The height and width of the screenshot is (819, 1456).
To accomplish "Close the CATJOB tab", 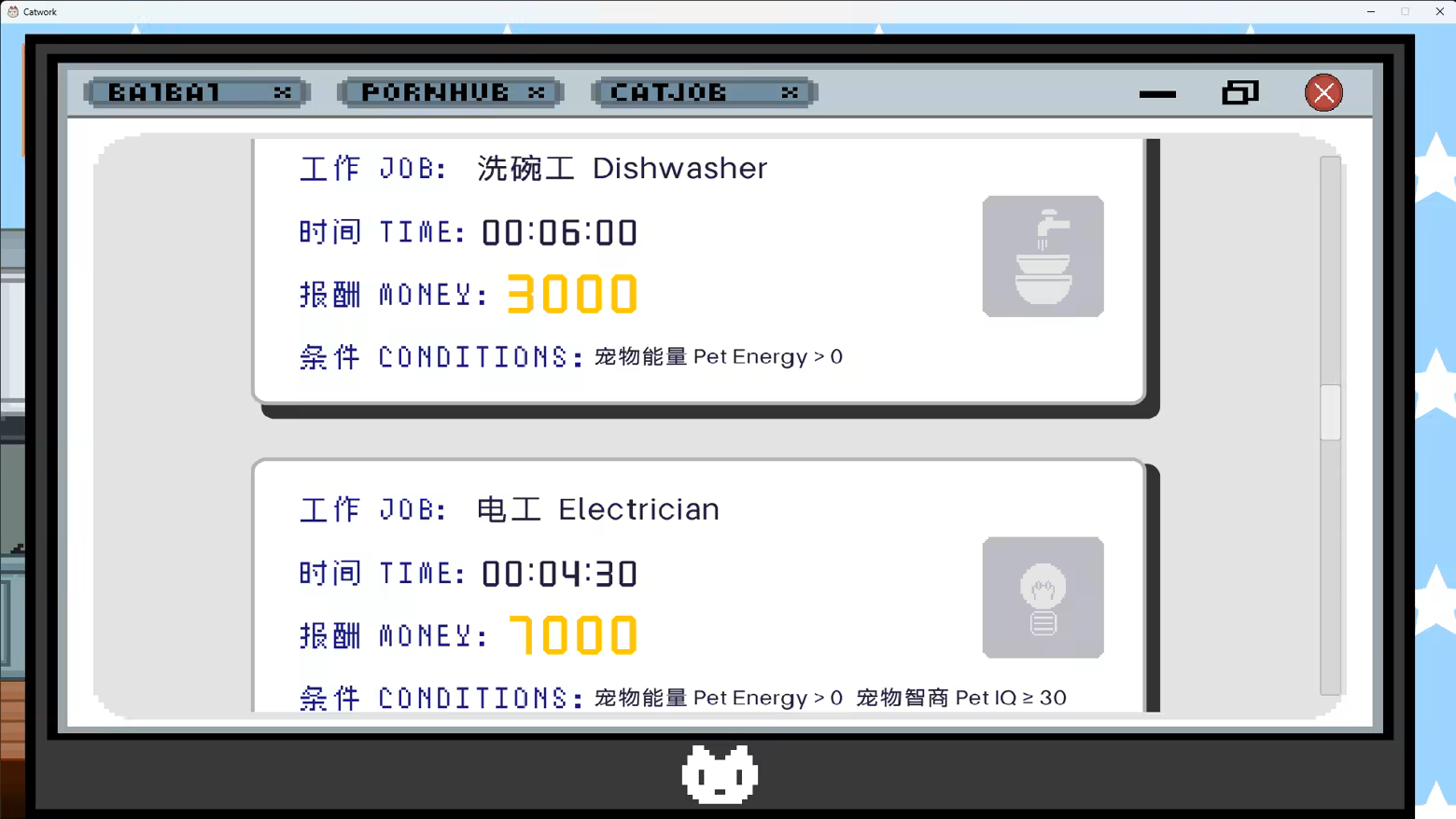I will coord(790,92).
